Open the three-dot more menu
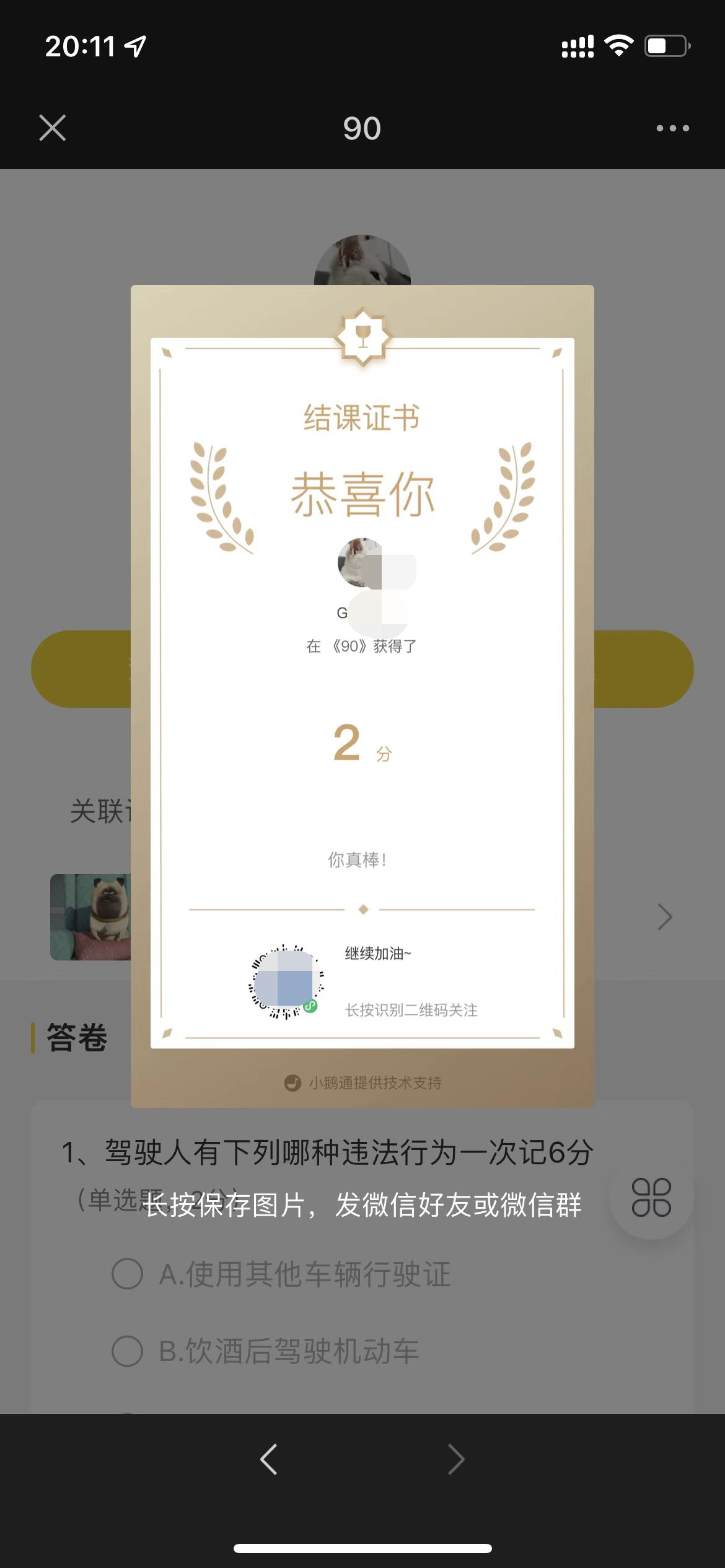725x1568 pixels. pos(672,128)
